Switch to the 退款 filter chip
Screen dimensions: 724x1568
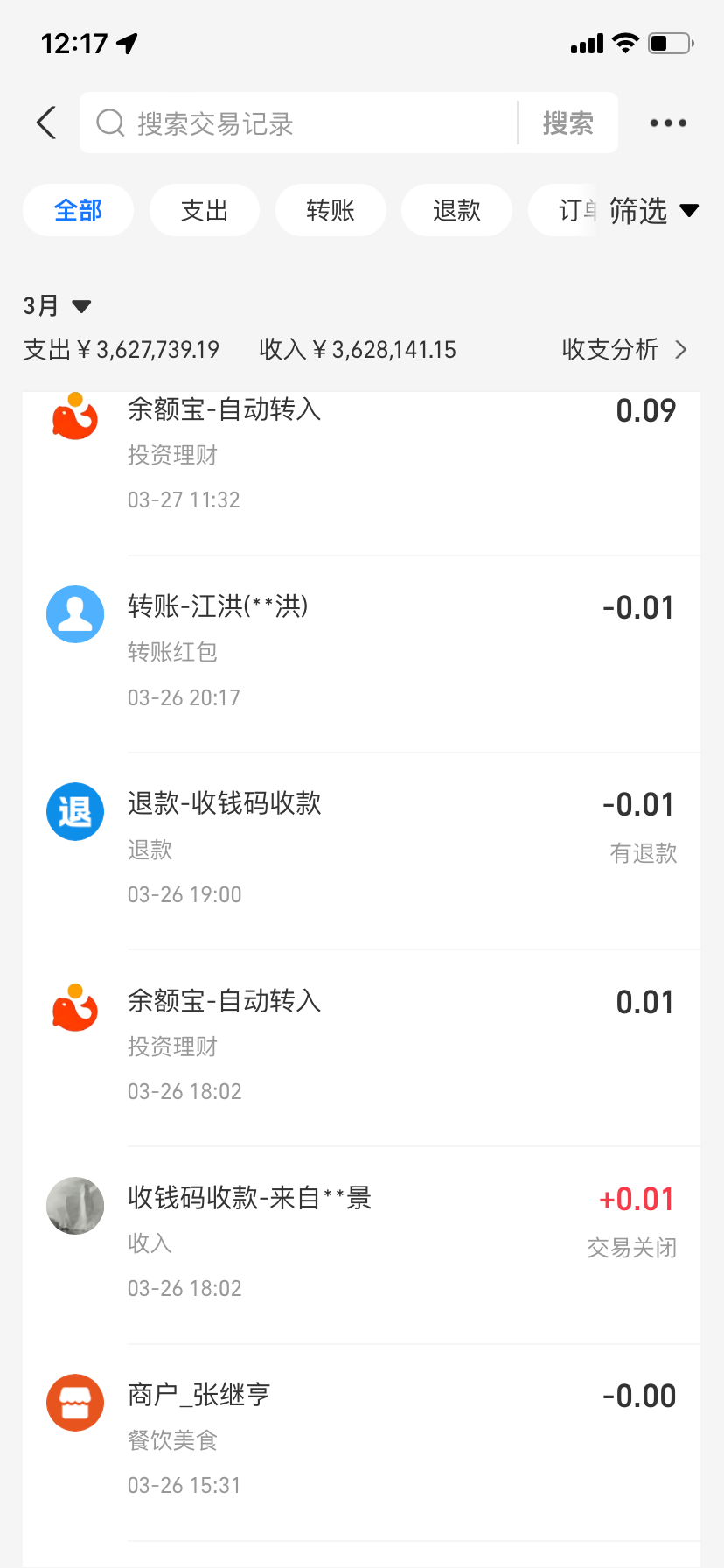pyautogui.click(x=456, y=210)
